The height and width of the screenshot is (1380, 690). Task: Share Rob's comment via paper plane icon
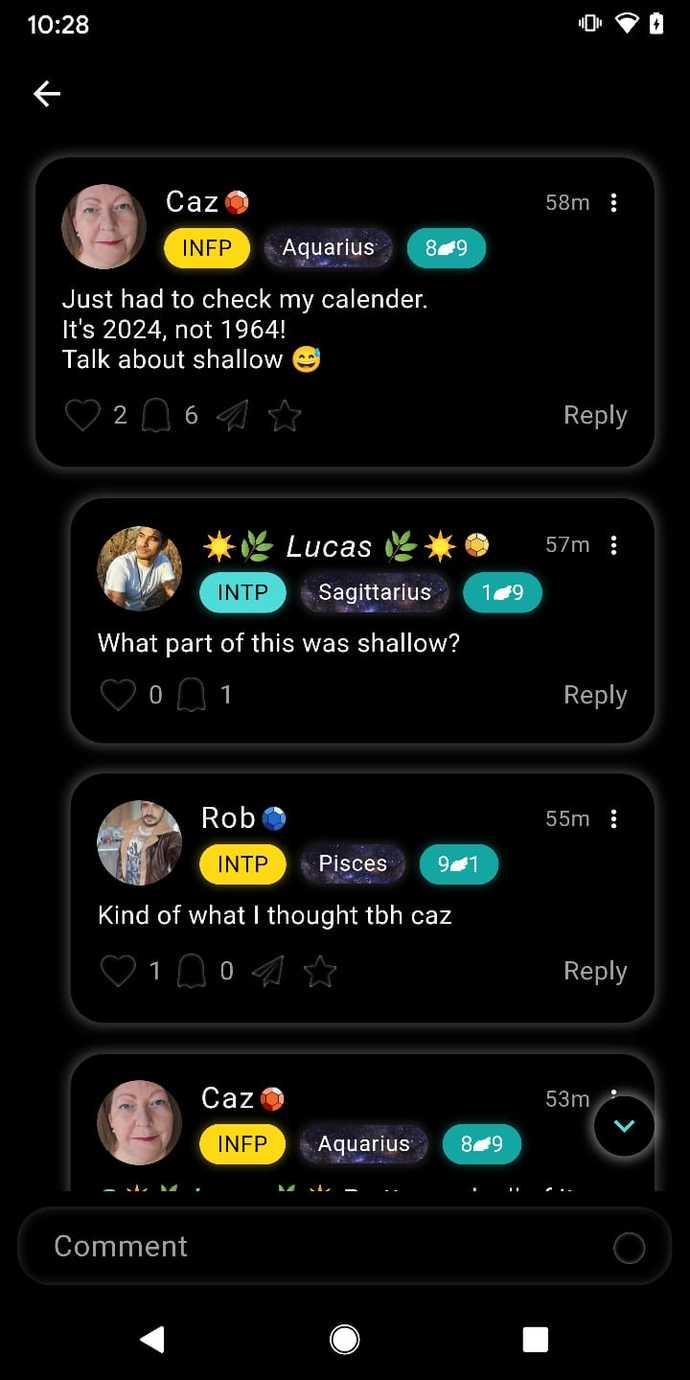pos(268,971)
